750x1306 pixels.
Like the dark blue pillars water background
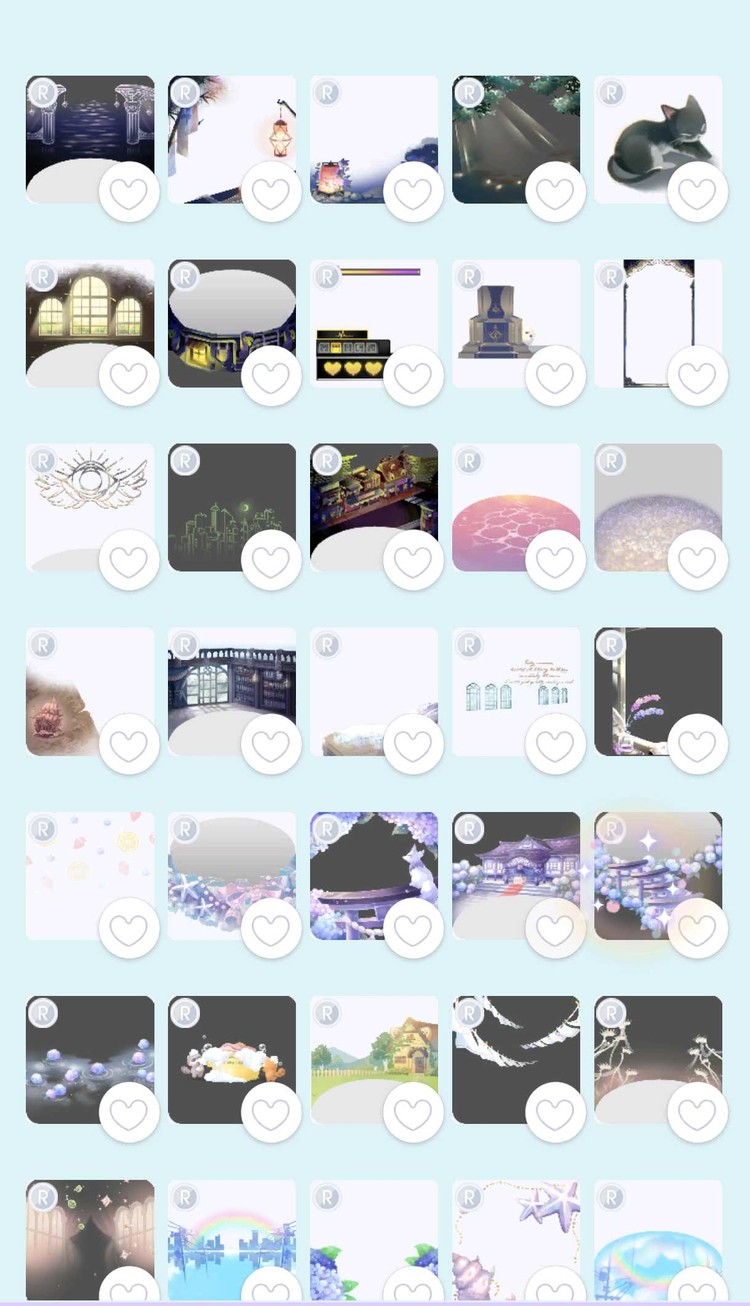coord(129,193)
